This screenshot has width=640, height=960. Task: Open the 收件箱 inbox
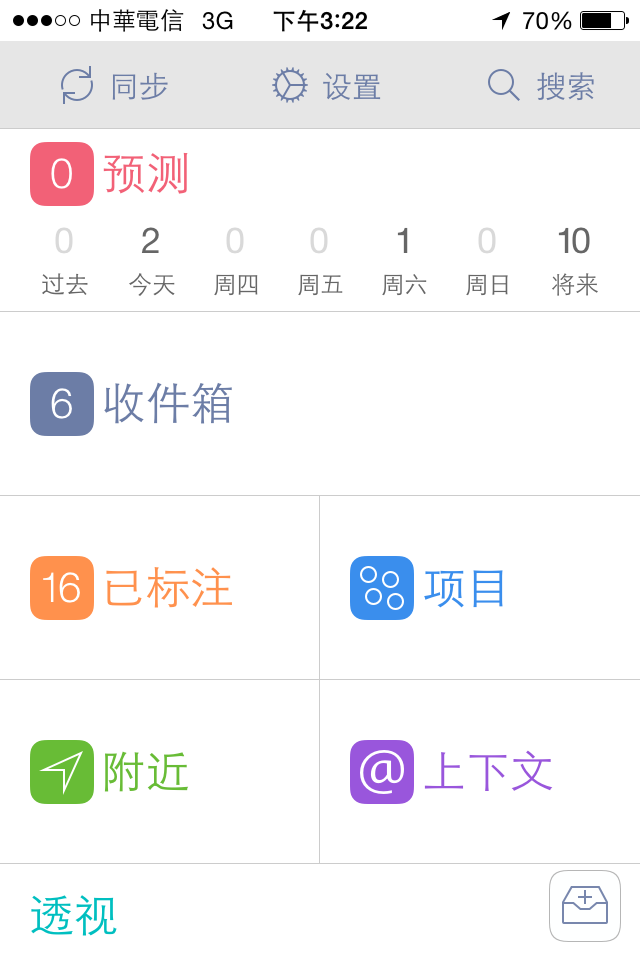[x=320, y=403]
